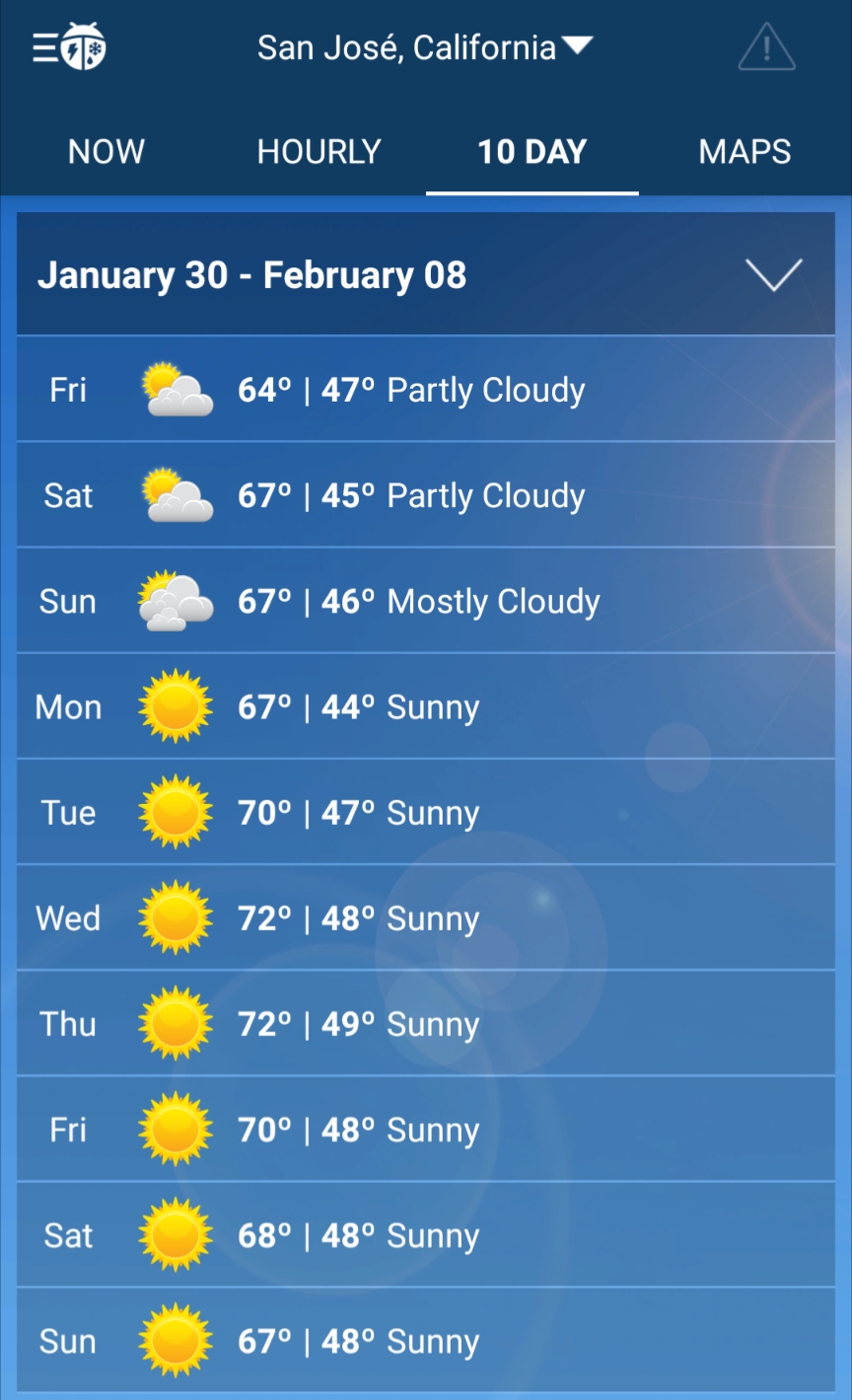This screenshot has width=852, height=1400.
Task: Open the Thu 72° | 49° forecast
Action: pyautogui.click(x=425, y=1023)
